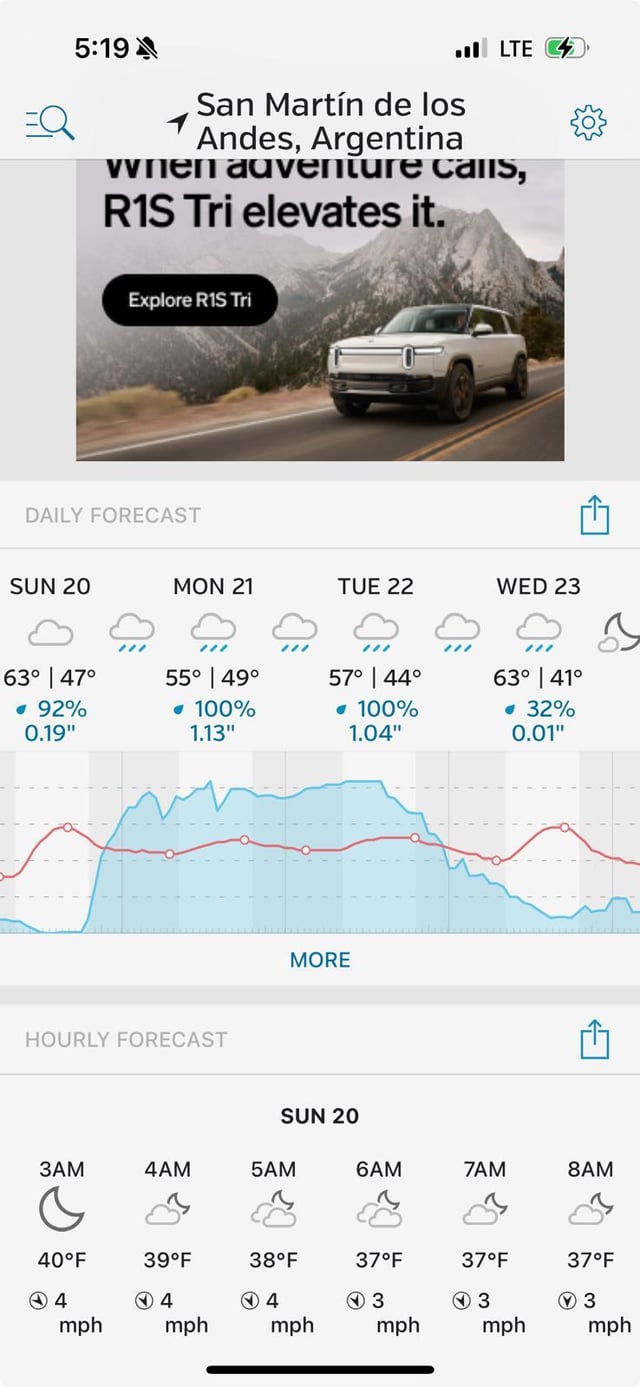Open MON 21 daily forecast
This screenshot has width=640, height=1387.
(213, 650)
